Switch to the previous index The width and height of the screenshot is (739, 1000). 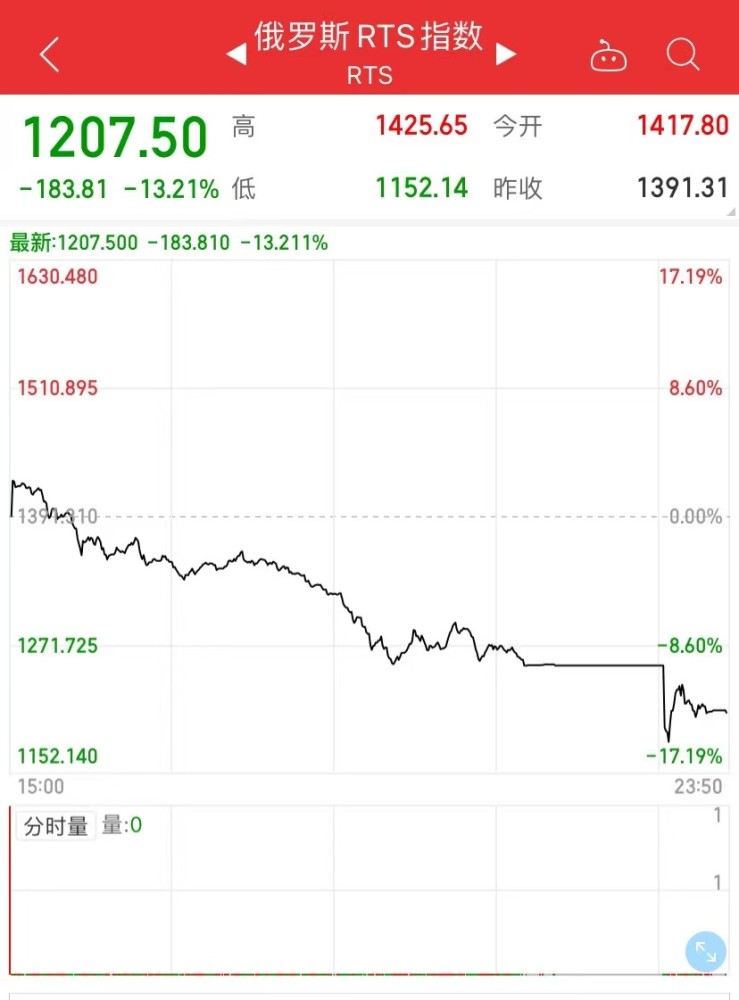pyautogui.click(x=237, y=54)
